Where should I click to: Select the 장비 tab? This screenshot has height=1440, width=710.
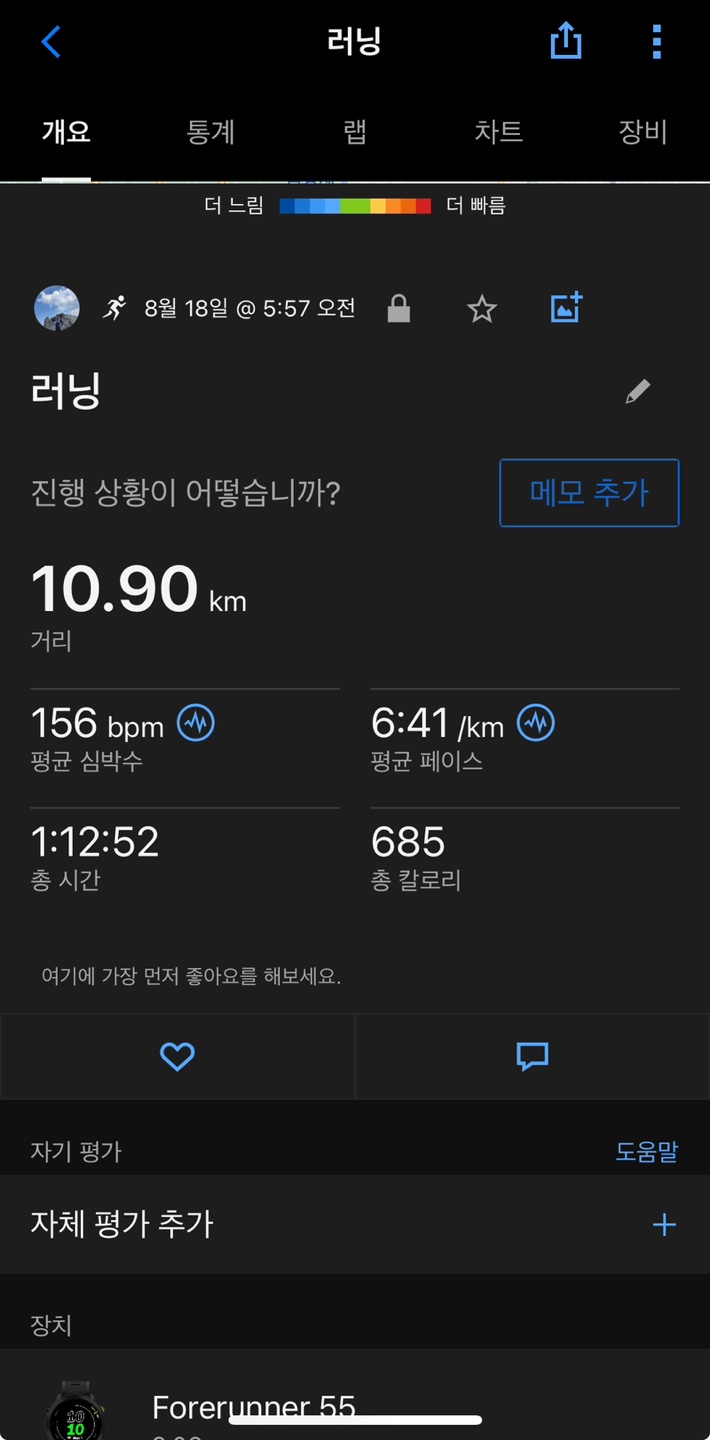642,132
